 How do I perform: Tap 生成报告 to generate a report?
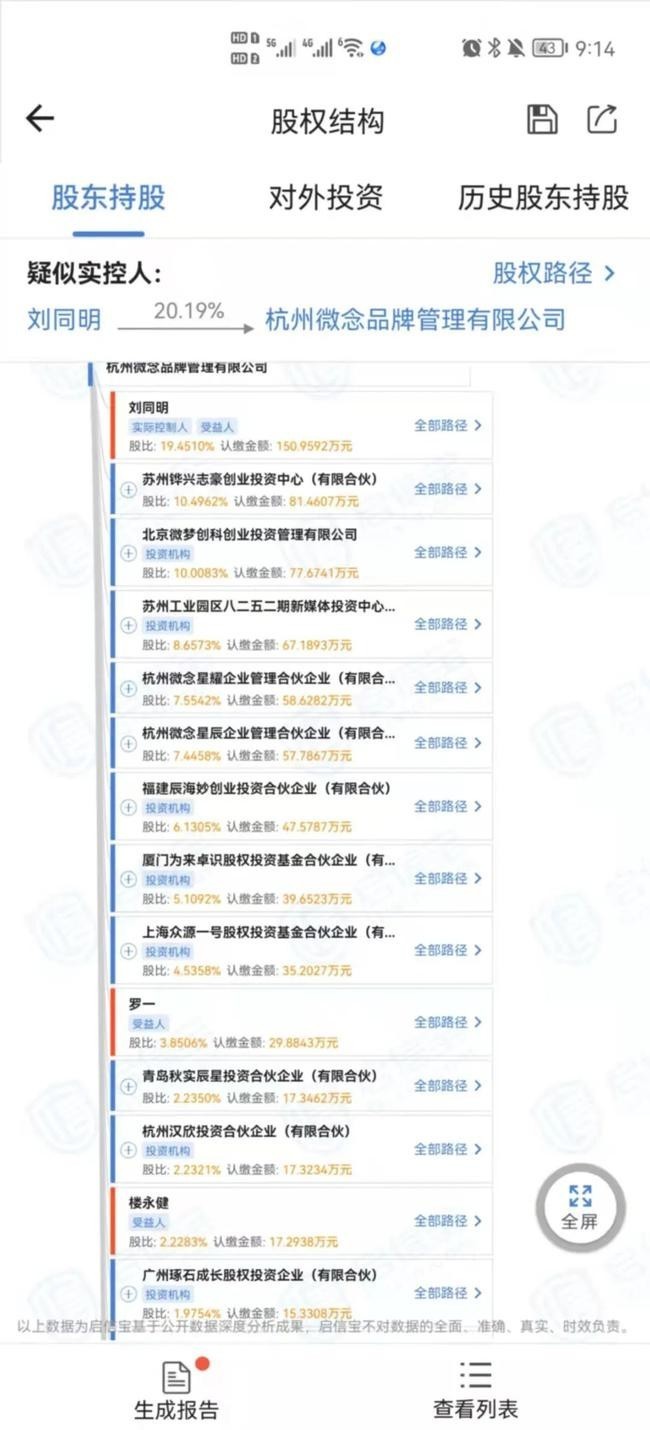[x=176, y=1390]
